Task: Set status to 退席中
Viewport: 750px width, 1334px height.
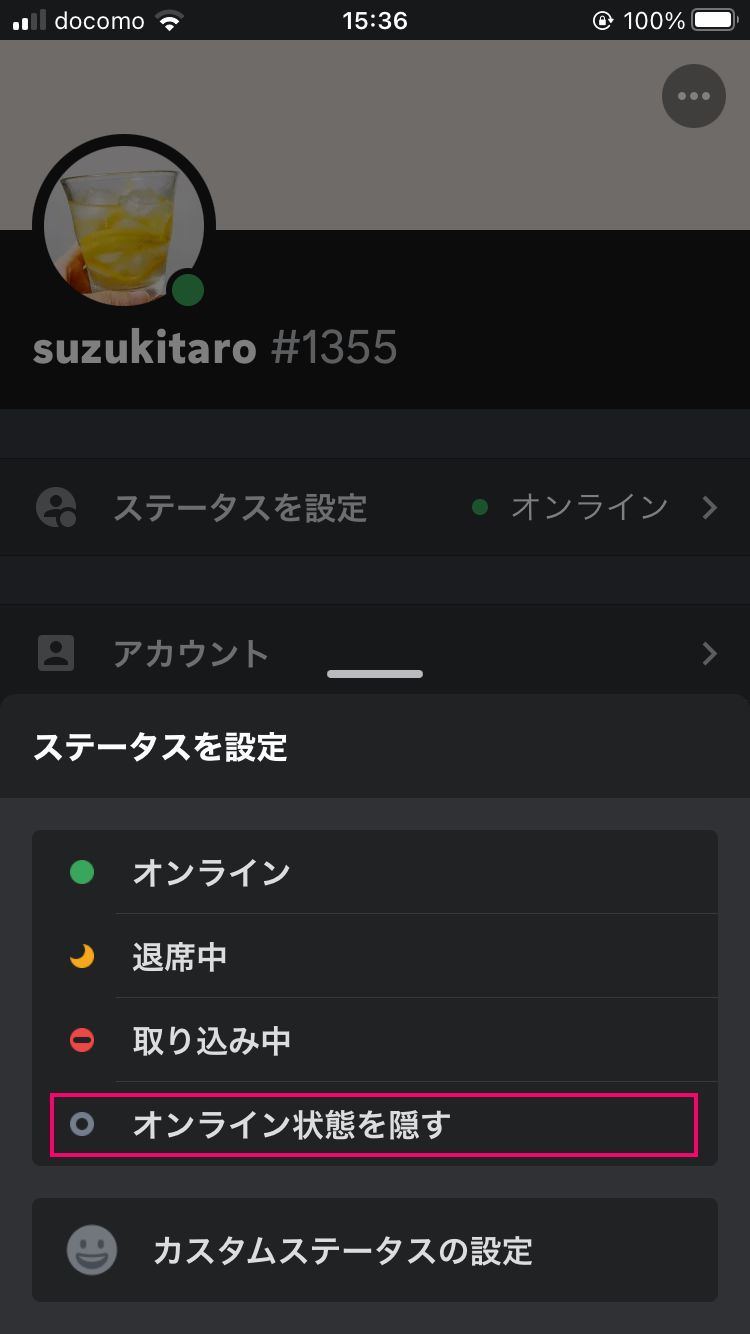Action: coord(375,956)
